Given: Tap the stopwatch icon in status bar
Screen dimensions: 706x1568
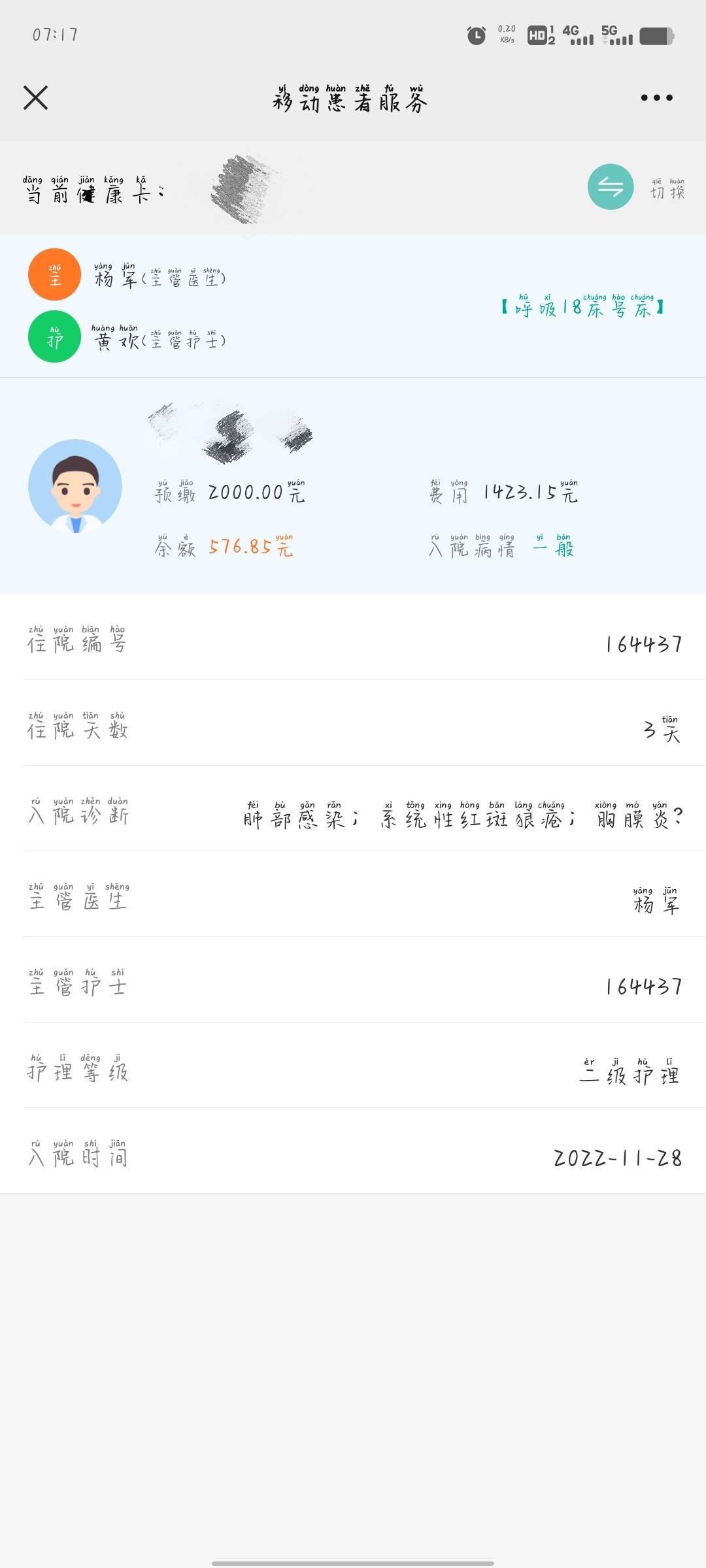Looking at the screenshot, I should (476, 34).
